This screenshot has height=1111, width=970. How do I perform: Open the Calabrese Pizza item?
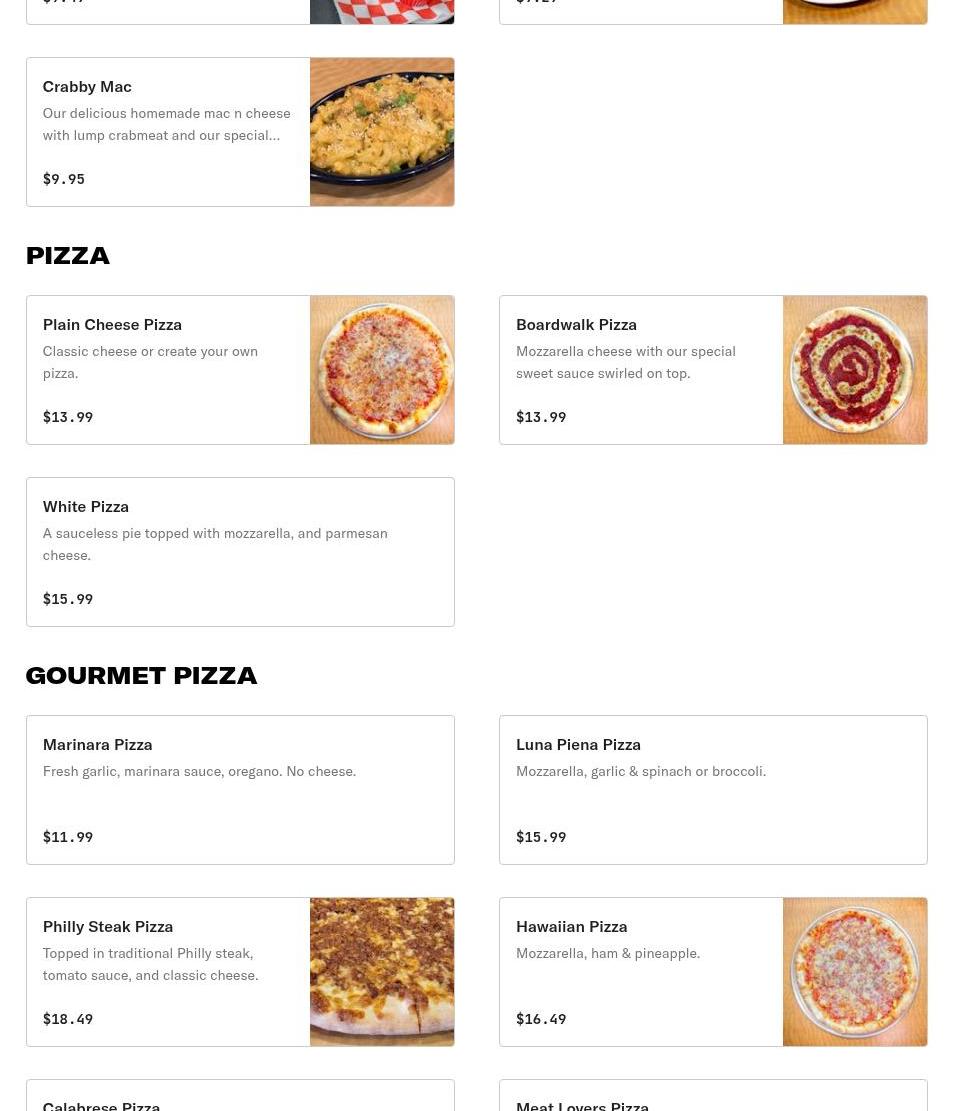[x=240, y=1098]
